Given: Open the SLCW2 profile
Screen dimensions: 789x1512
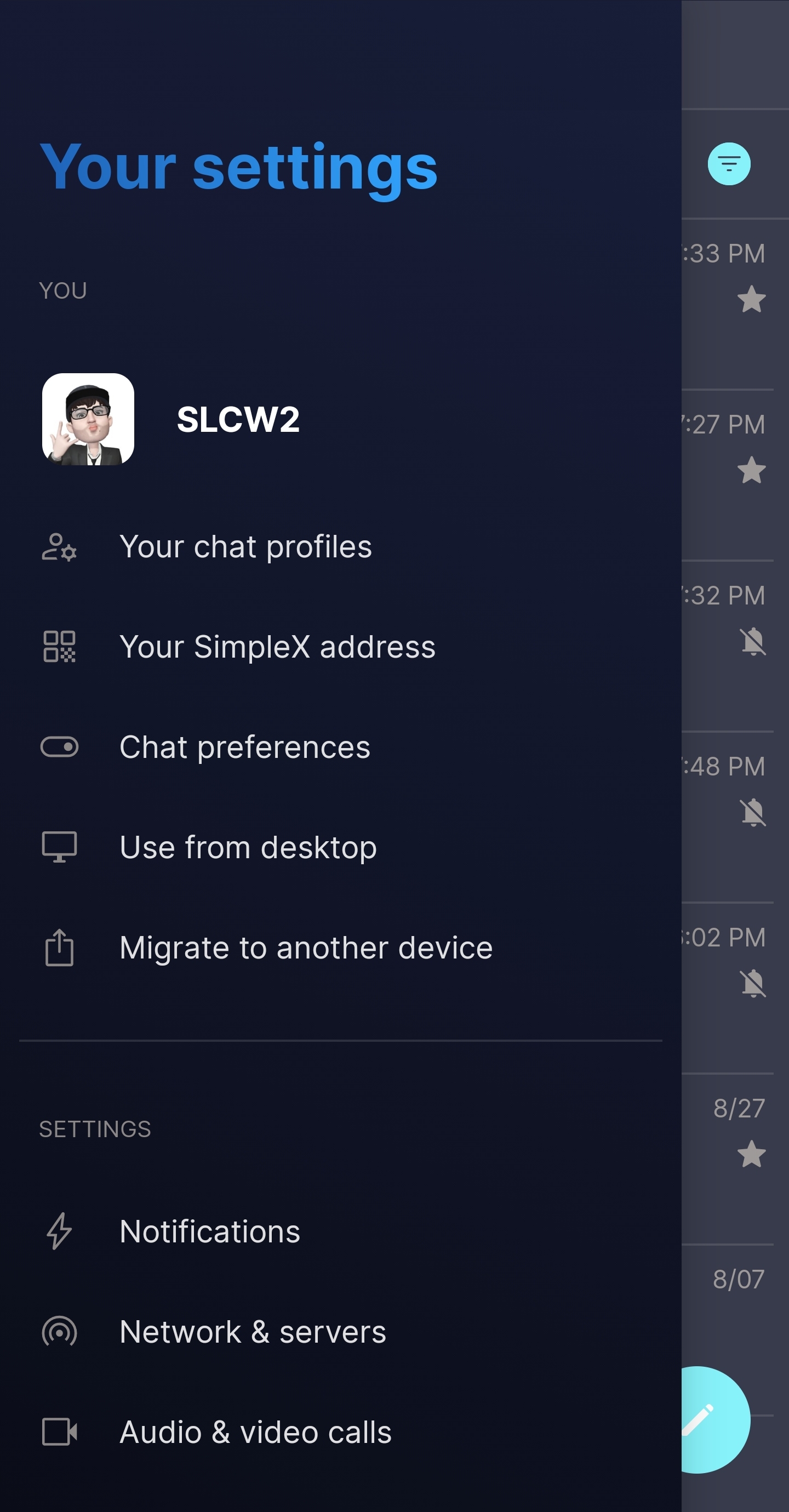Looking at the screenshot, I should 237,420.
